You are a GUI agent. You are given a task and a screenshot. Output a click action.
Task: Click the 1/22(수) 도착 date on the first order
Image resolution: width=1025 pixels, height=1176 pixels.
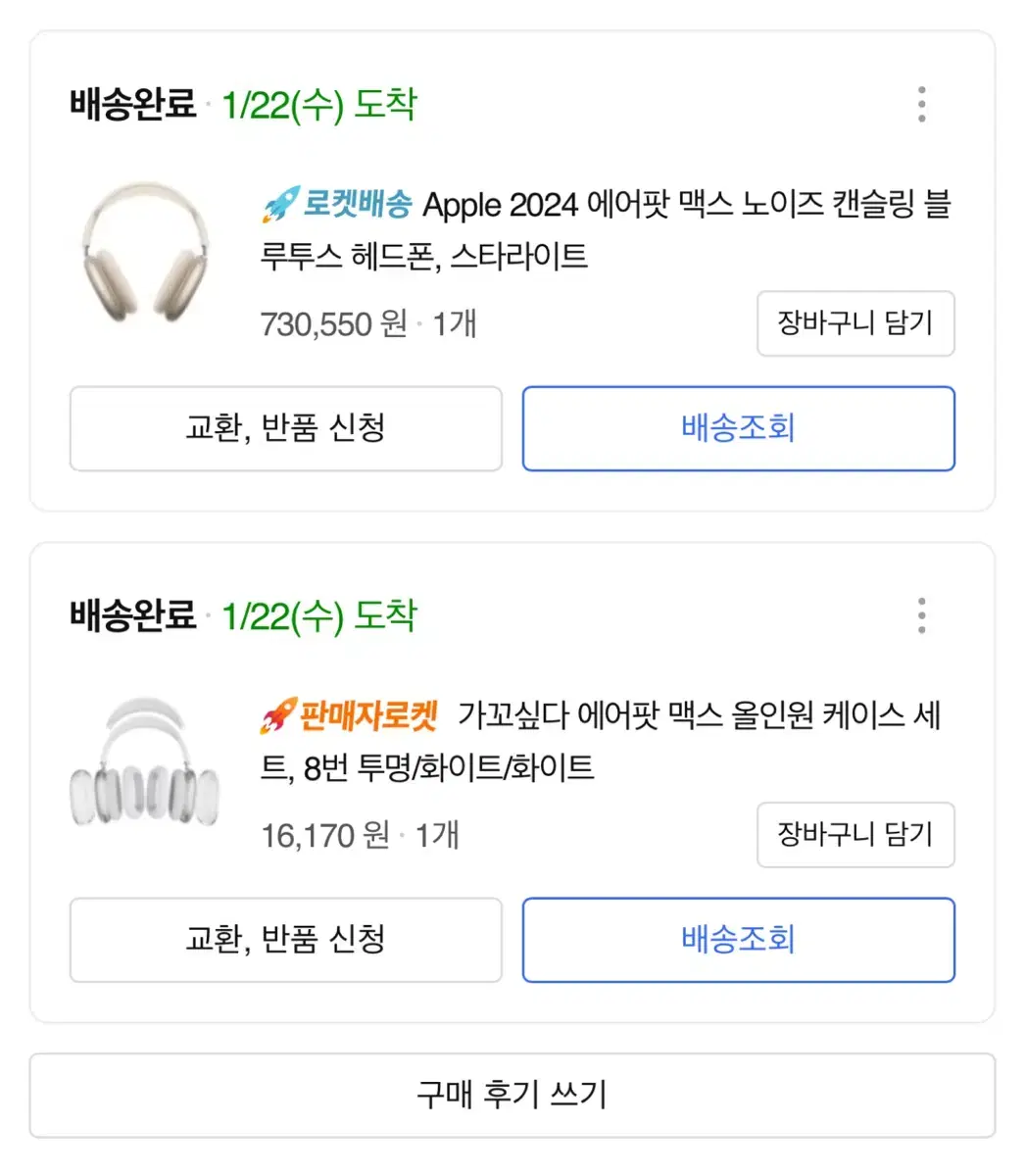(x=319, y=105)
